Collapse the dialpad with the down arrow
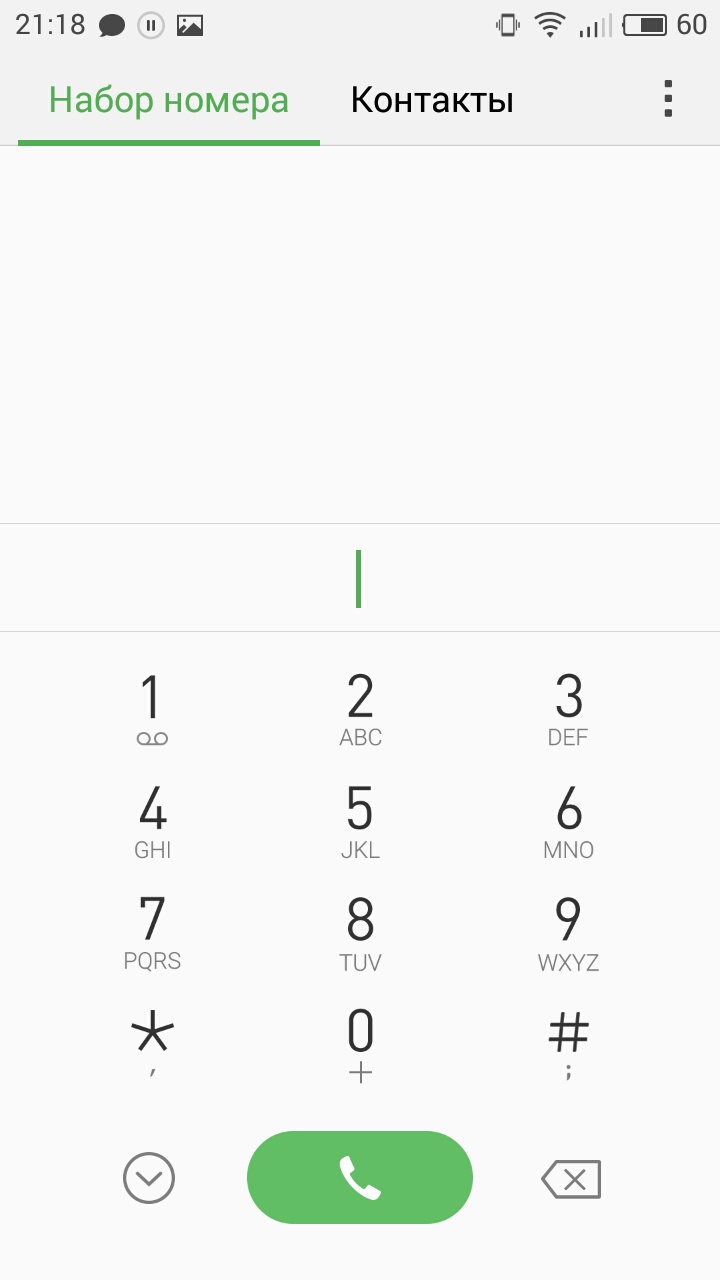The height and width of the screenshot is (1280, 720). point(149,1178)
